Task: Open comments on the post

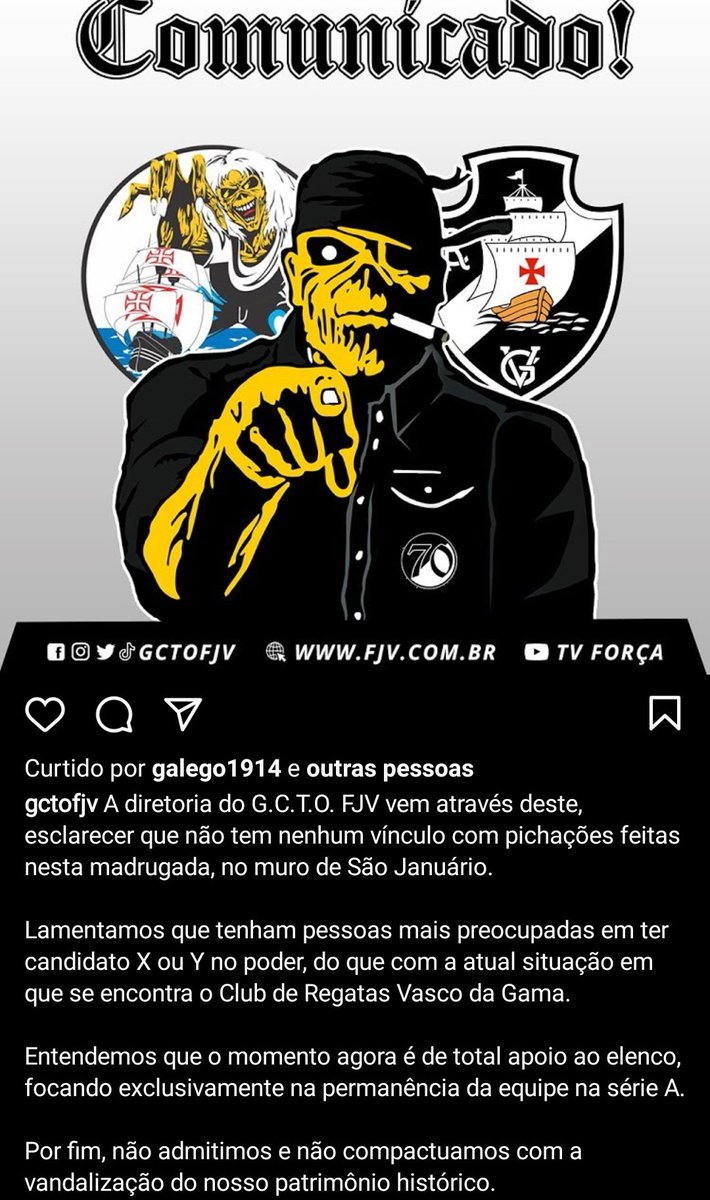Action: click(x=114, y=713)
